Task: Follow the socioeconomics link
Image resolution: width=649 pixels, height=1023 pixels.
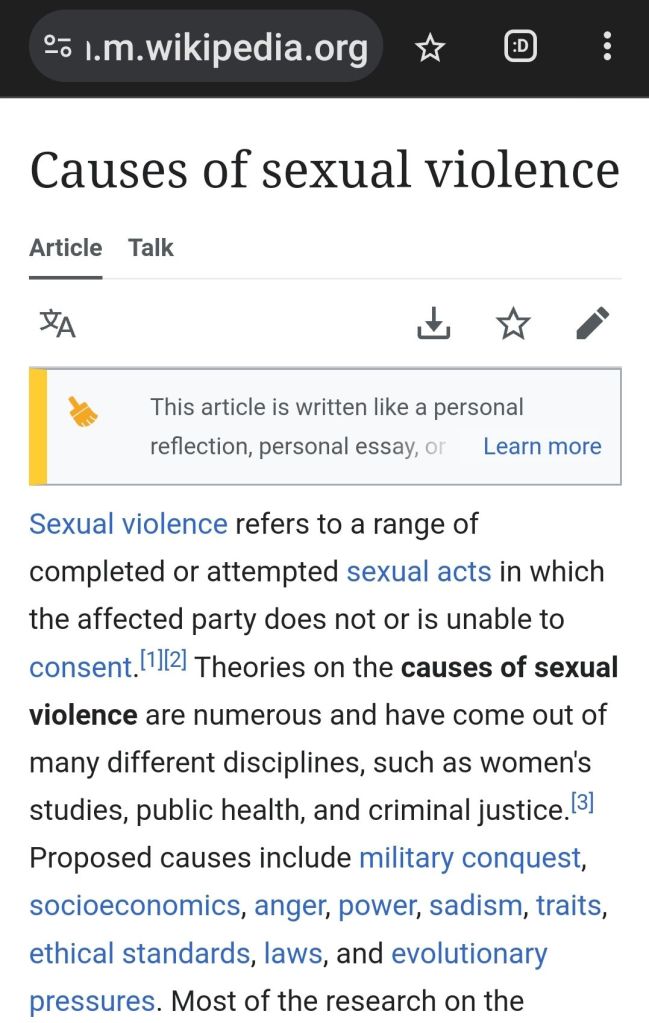Action: [x=135, y=906]
